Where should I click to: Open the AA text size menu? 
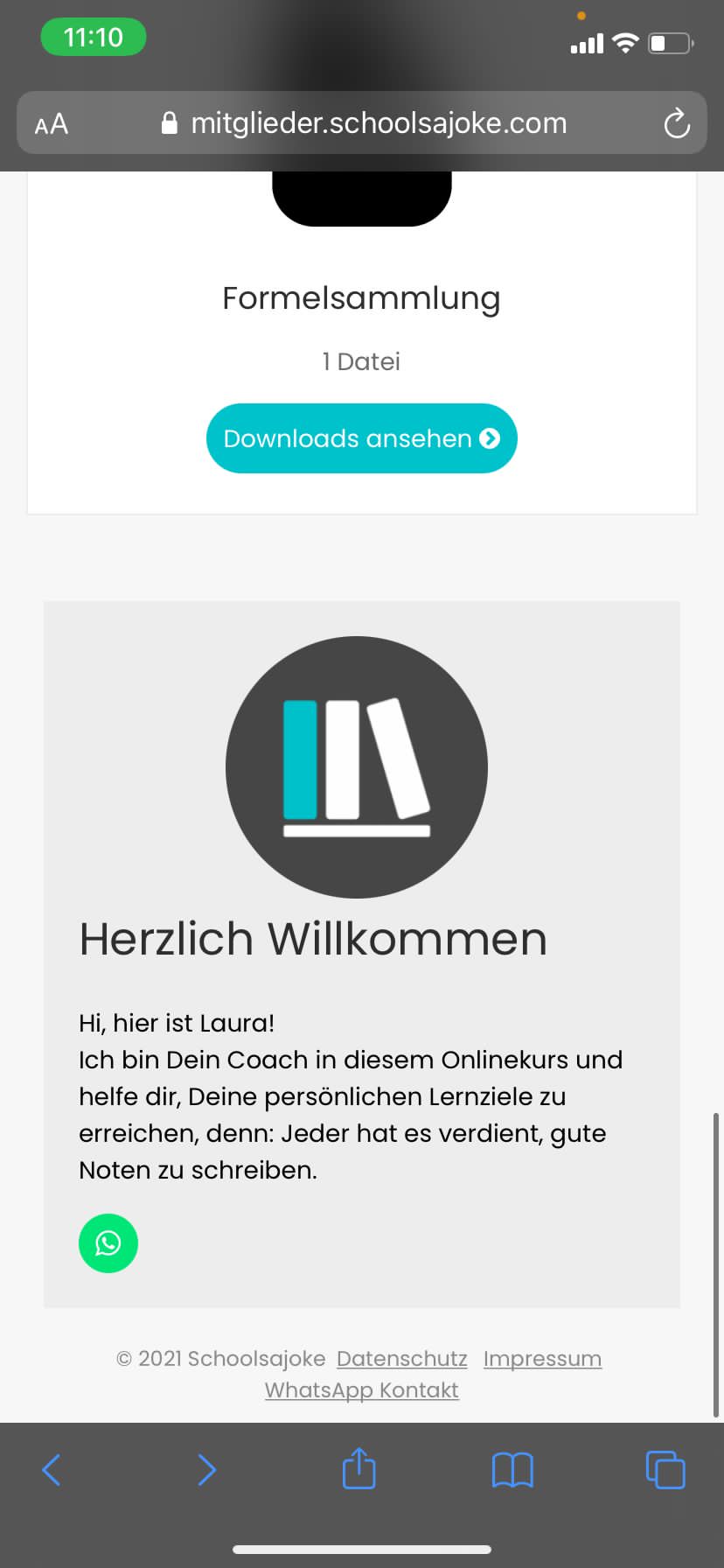[52, 124]
